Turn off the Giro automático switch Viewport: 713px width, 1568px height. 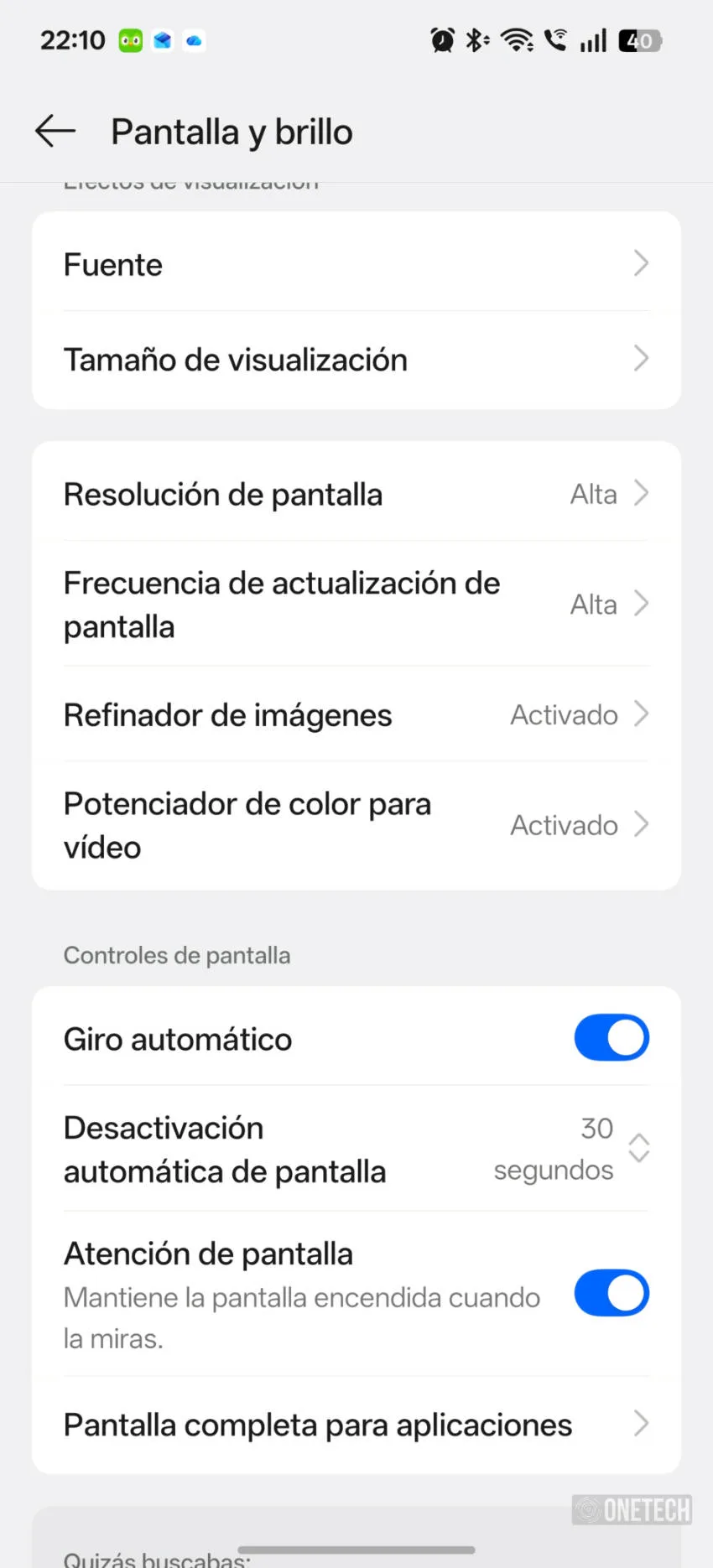pyautogui.click(x=612, y=1038)
